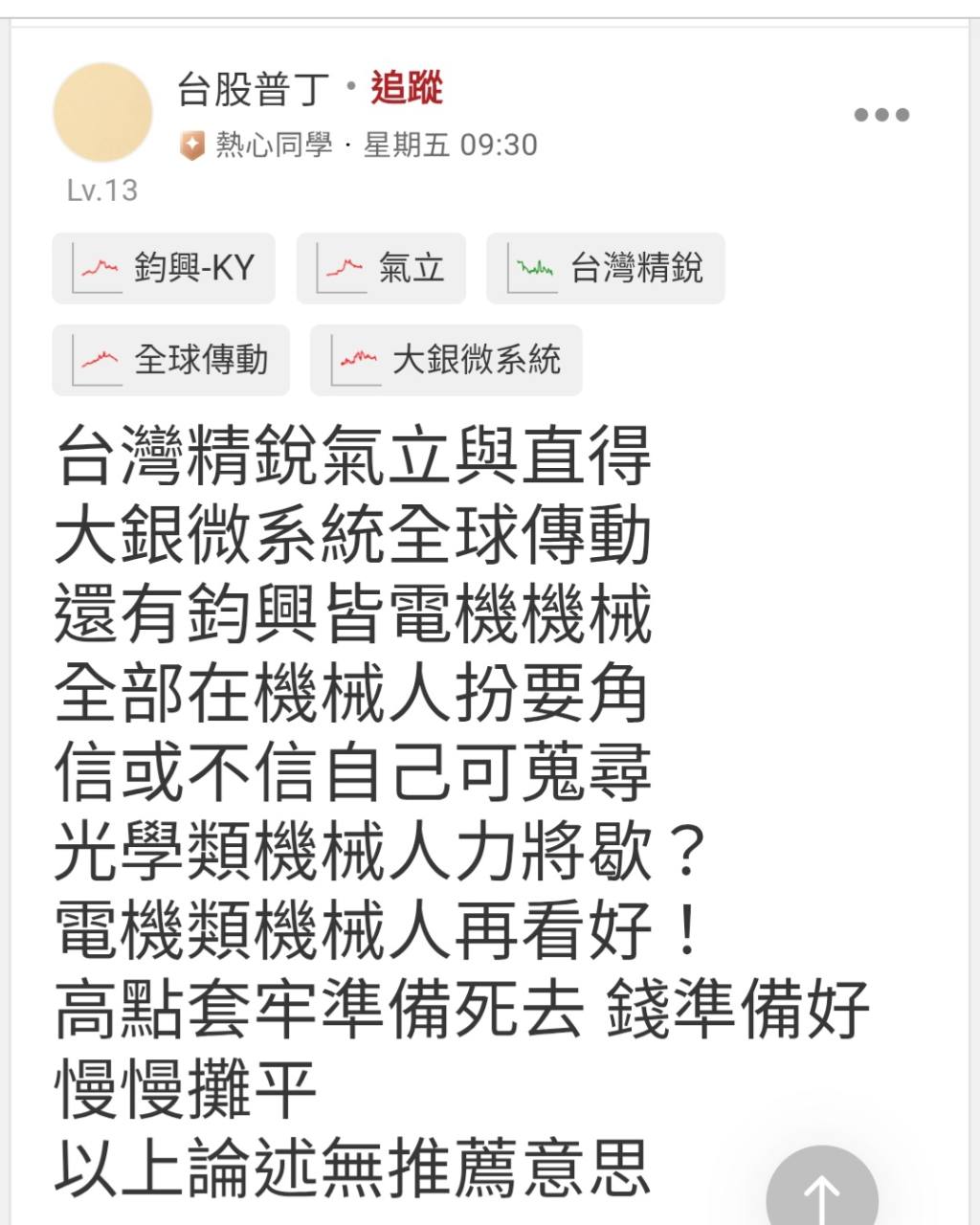The height and width of the screenshot is (1225, 980).
Task: Open the 大銀微系統 stock chip
Action: tap(446, 360)
